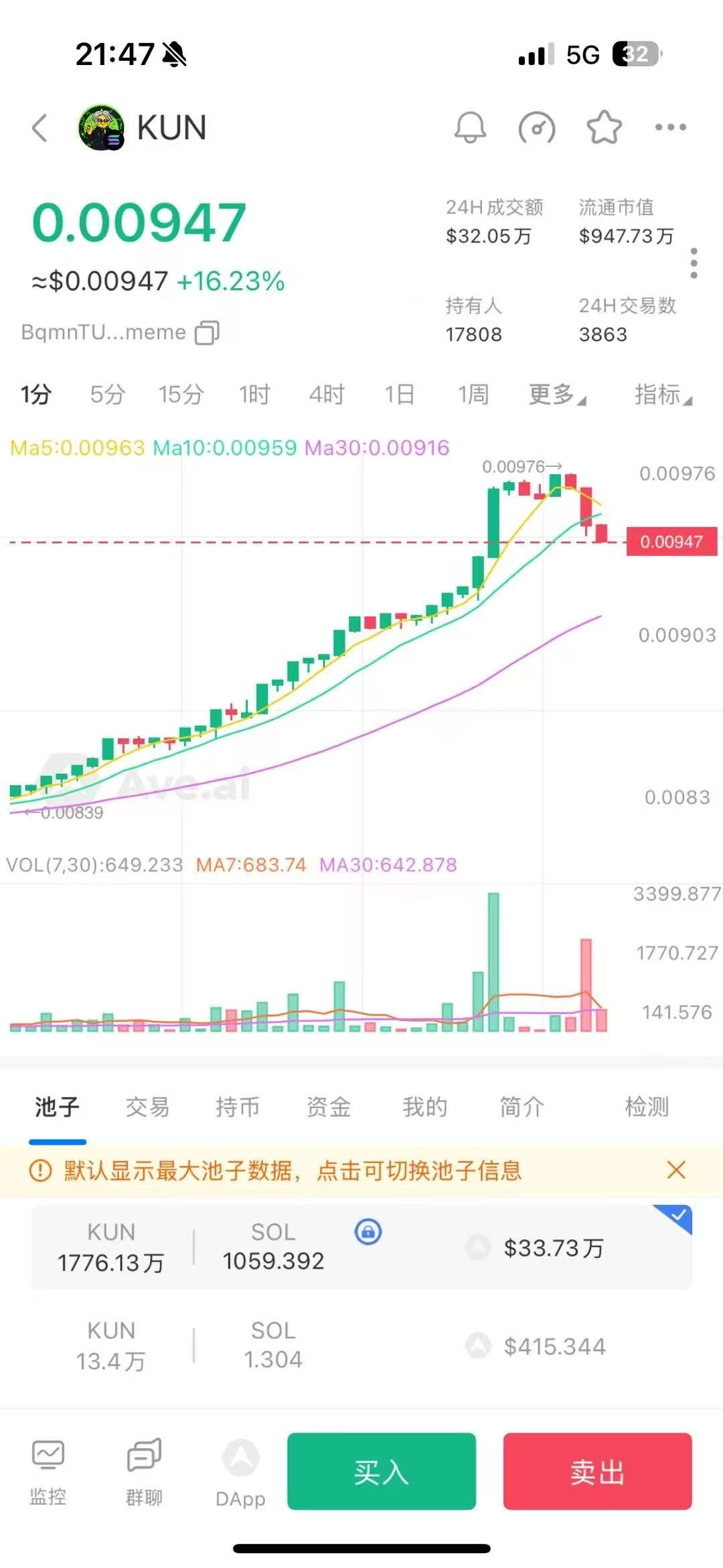Dismiss the orange pool notice banner

[676, 1170]
